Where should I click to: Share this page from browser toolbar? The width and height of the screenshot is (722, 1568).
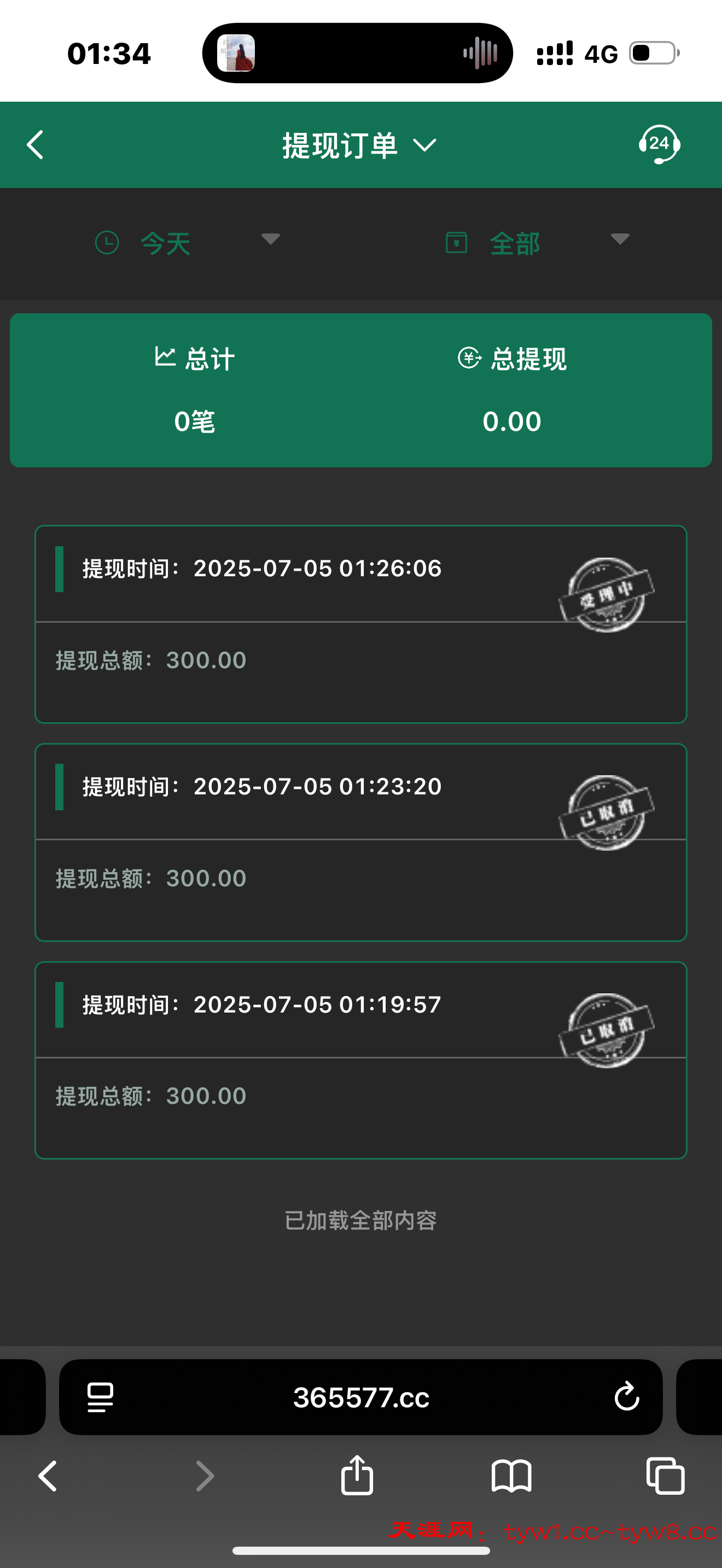coord(357,1475)
